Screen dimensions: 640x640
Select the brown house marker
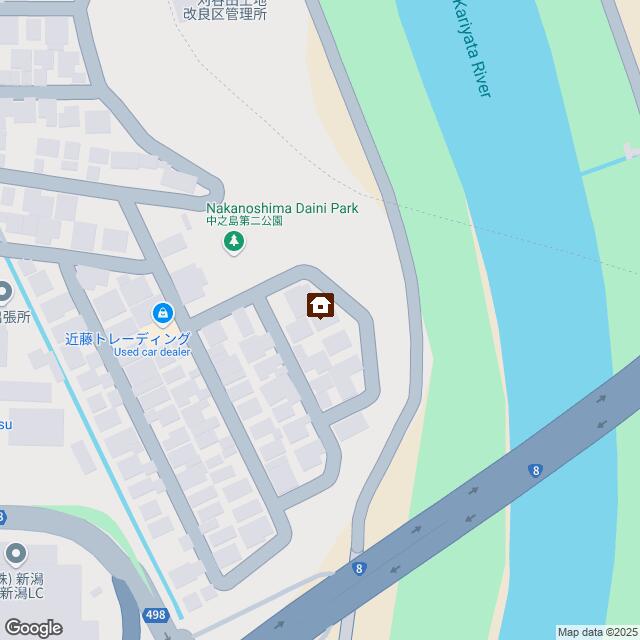pyautogui.click(x=320, y=305)
